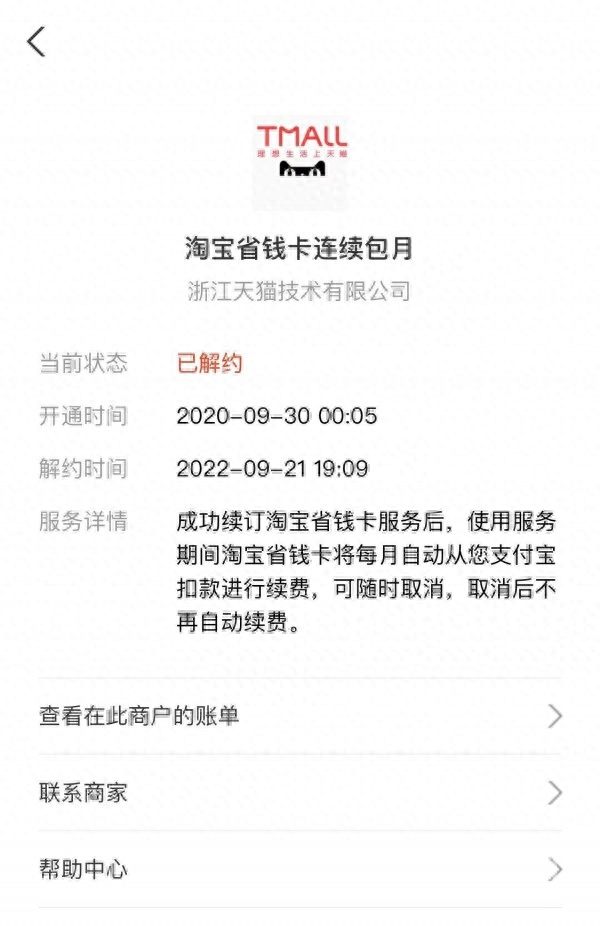Image resolution: width=600 pixels, height=926 pixels.
Task: Open 联系商家 to contact the merchant
Action: (300, 793)
